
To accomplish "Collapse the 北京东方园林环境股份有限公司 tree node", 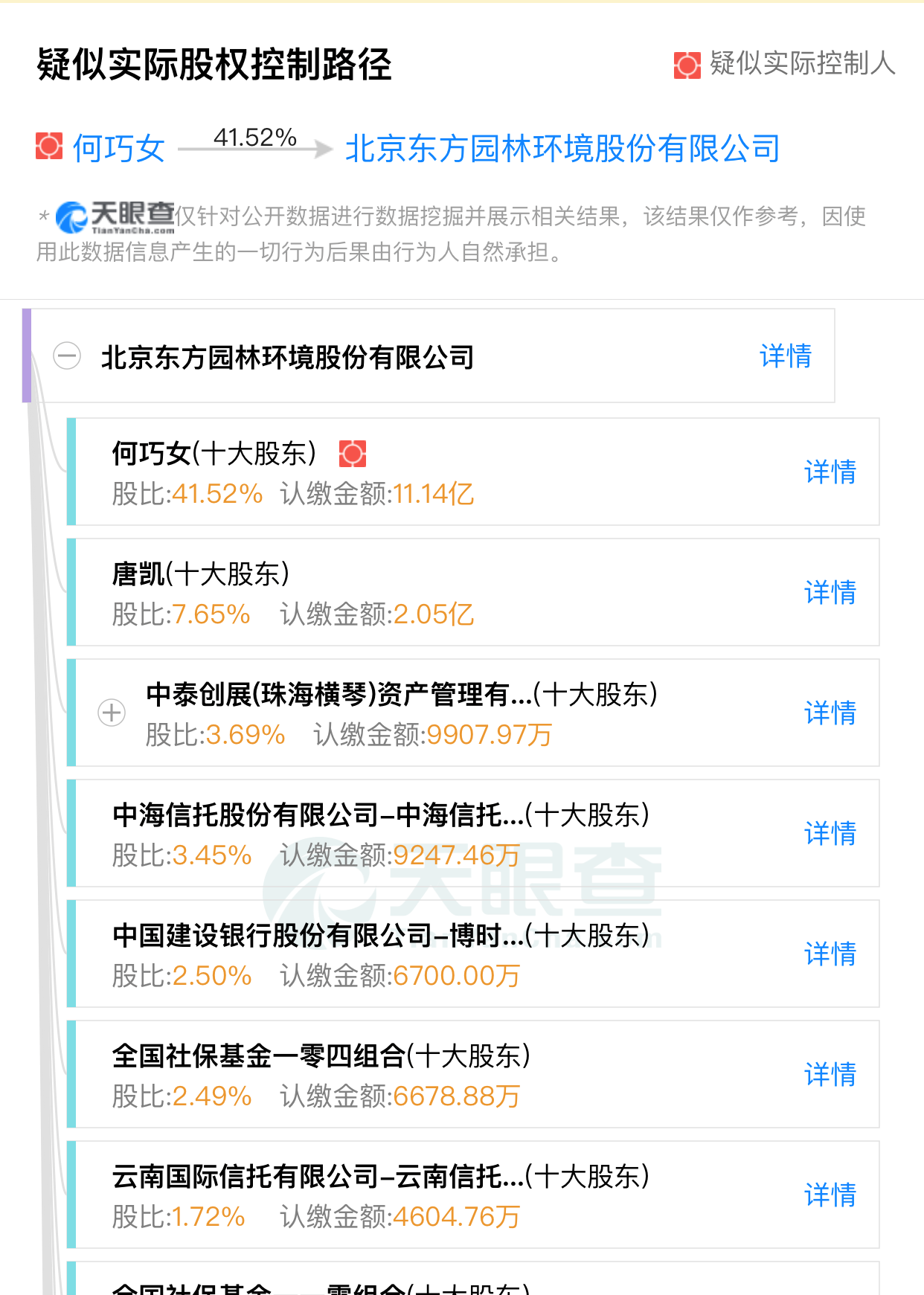I will click(67, 356).
